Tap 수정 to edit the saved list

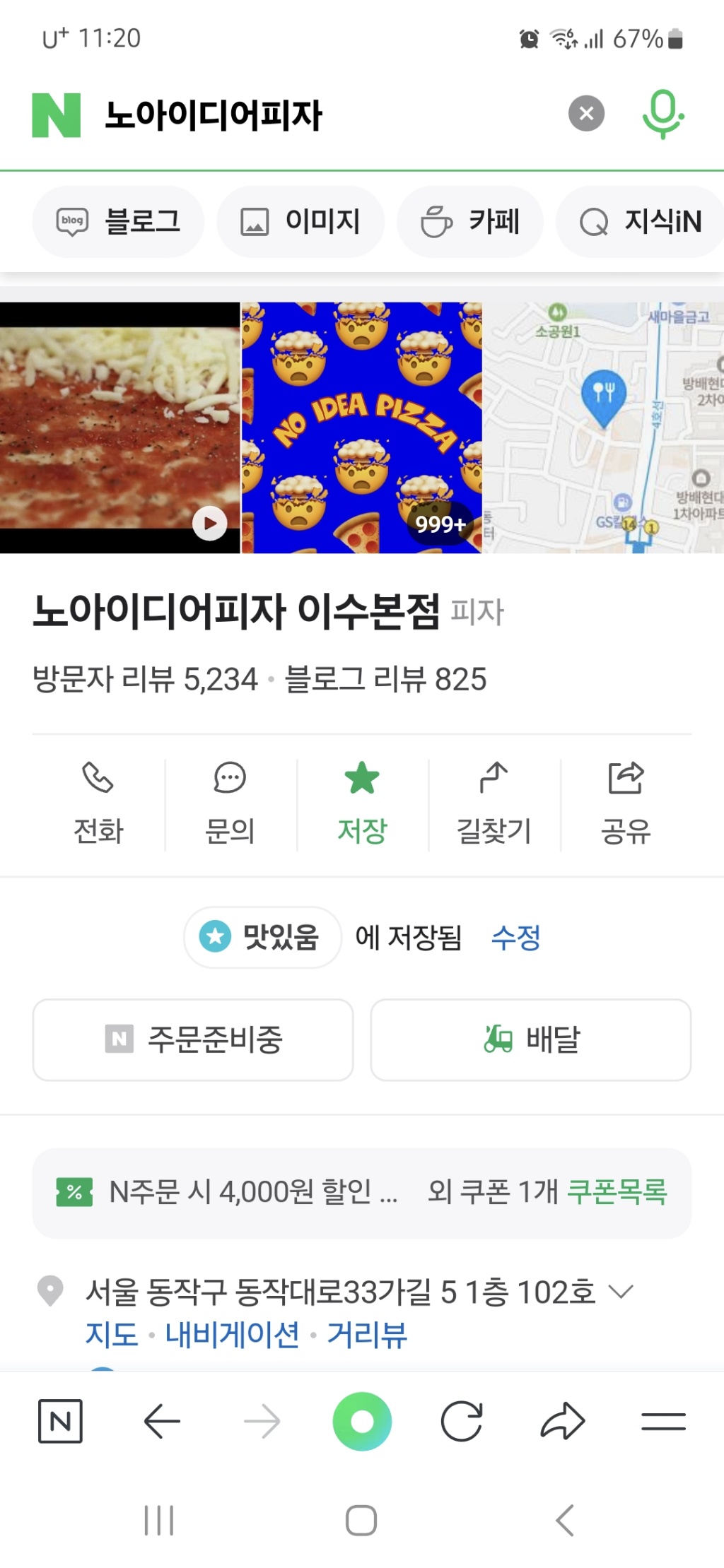[x=517, y=937]
